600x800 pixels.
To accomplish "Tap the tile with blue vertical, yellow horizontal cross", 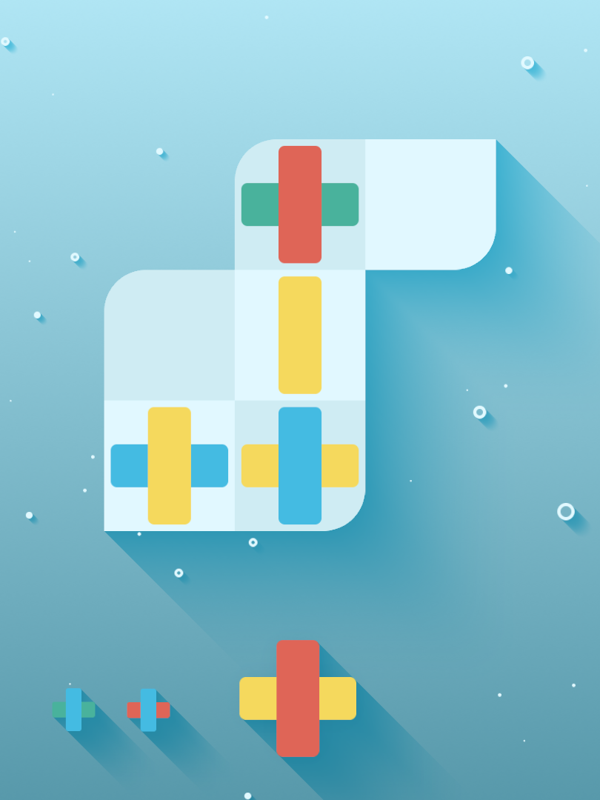I will click(300, 465).
